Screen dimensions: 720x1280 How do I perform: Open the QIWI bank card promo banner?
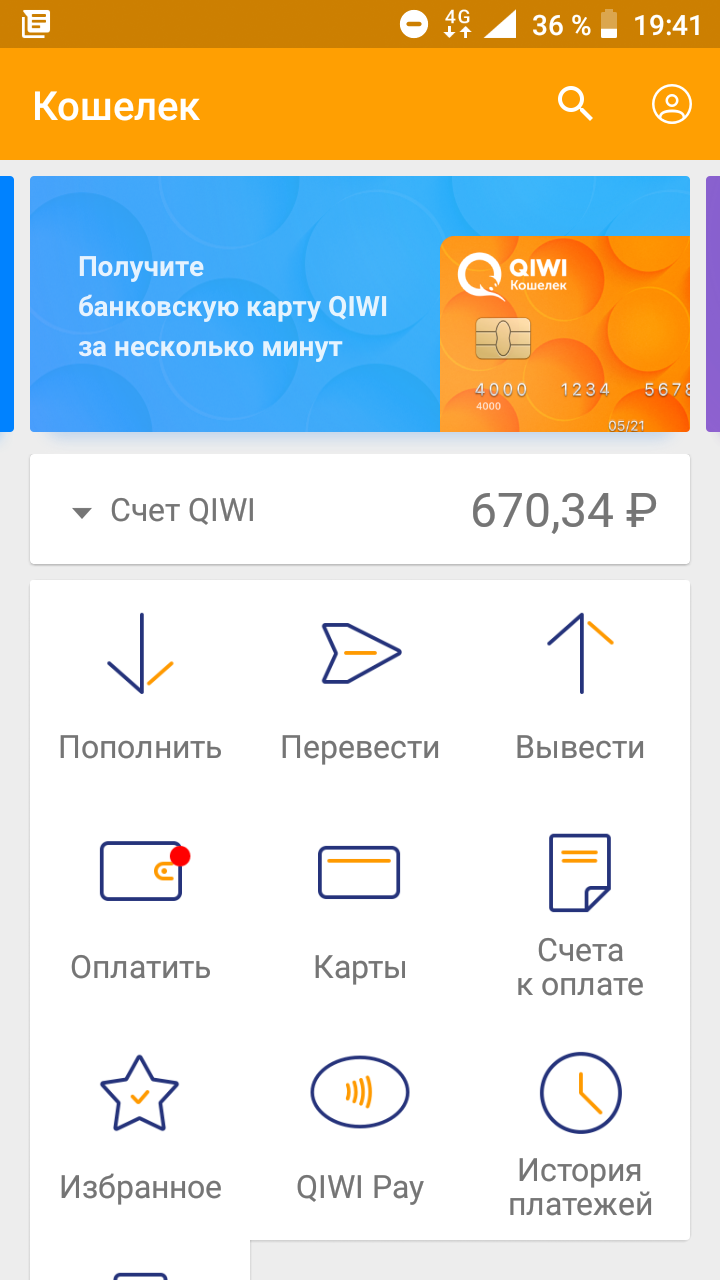click(x=360, y=304)
